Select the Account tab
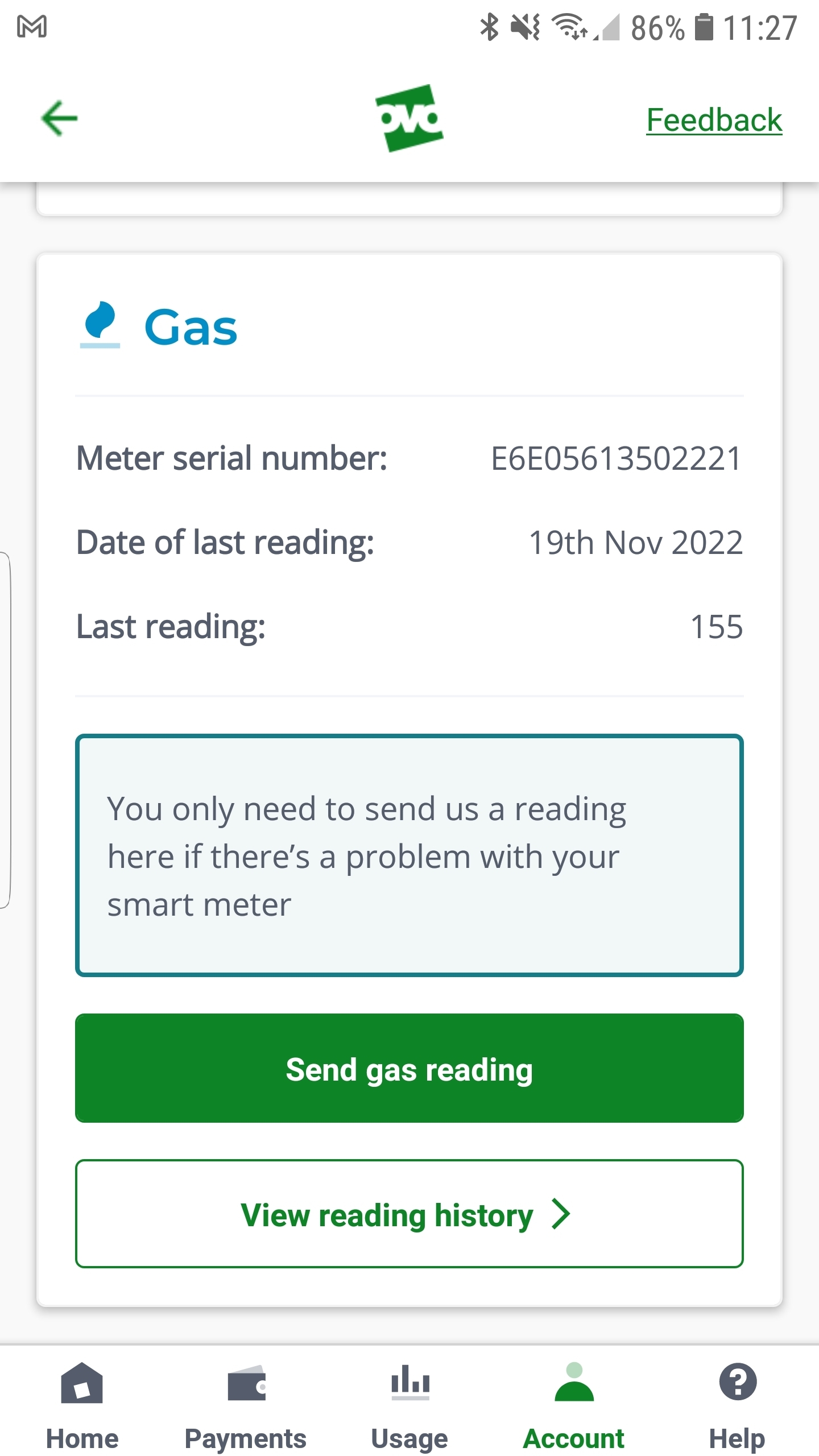The height and width of the screenshot is (1456, 819). [x=573, y=1406]
